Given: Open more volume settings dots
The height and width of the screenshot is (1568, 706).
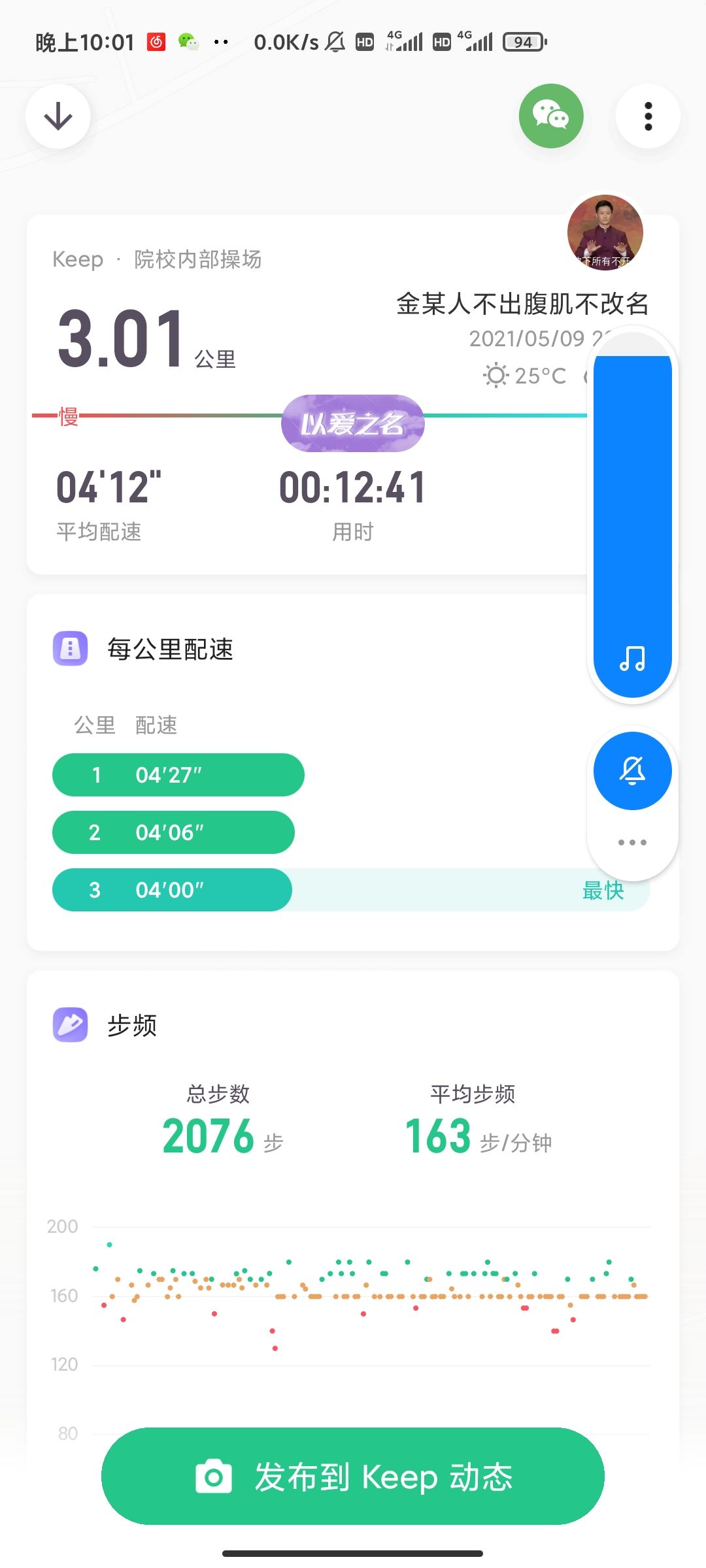Looking at the screenshot, I should [632, 843].
